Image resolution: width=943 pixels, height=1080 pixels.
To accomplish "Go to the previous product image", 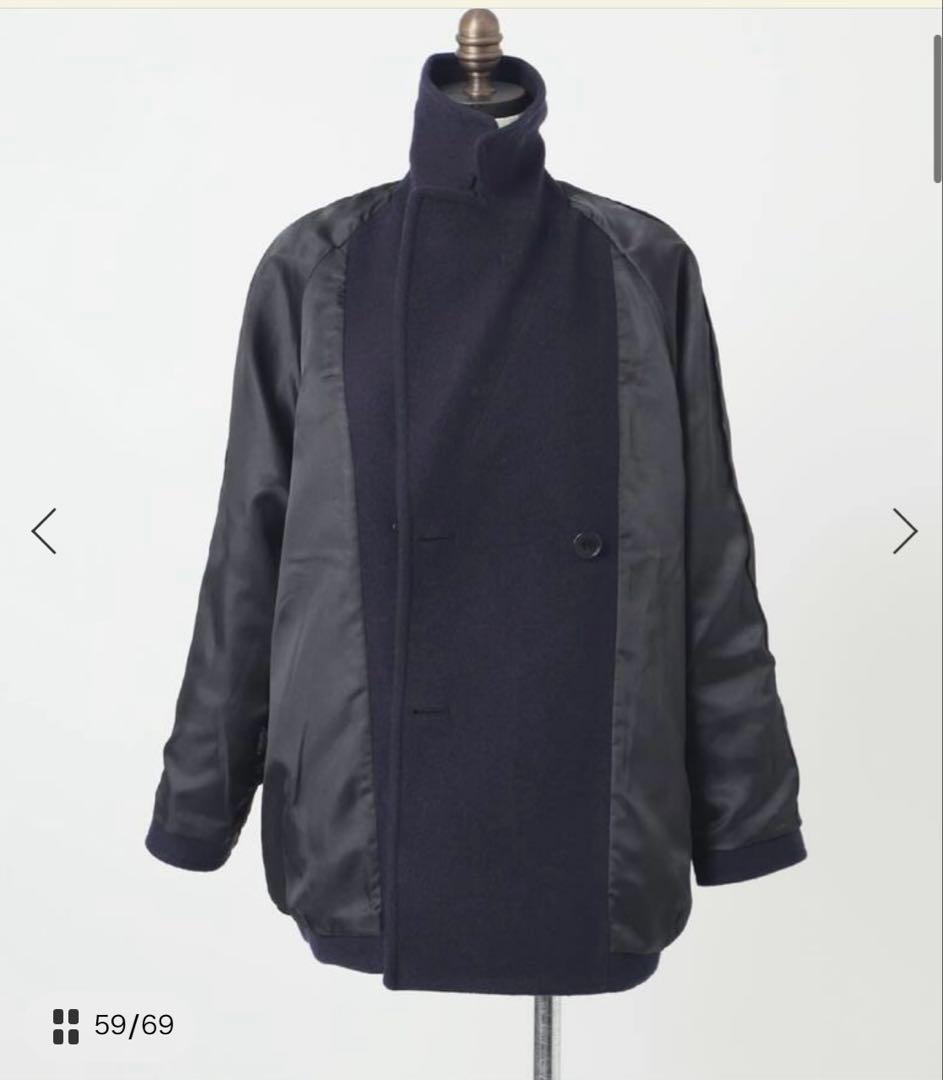I will [44, 531].
